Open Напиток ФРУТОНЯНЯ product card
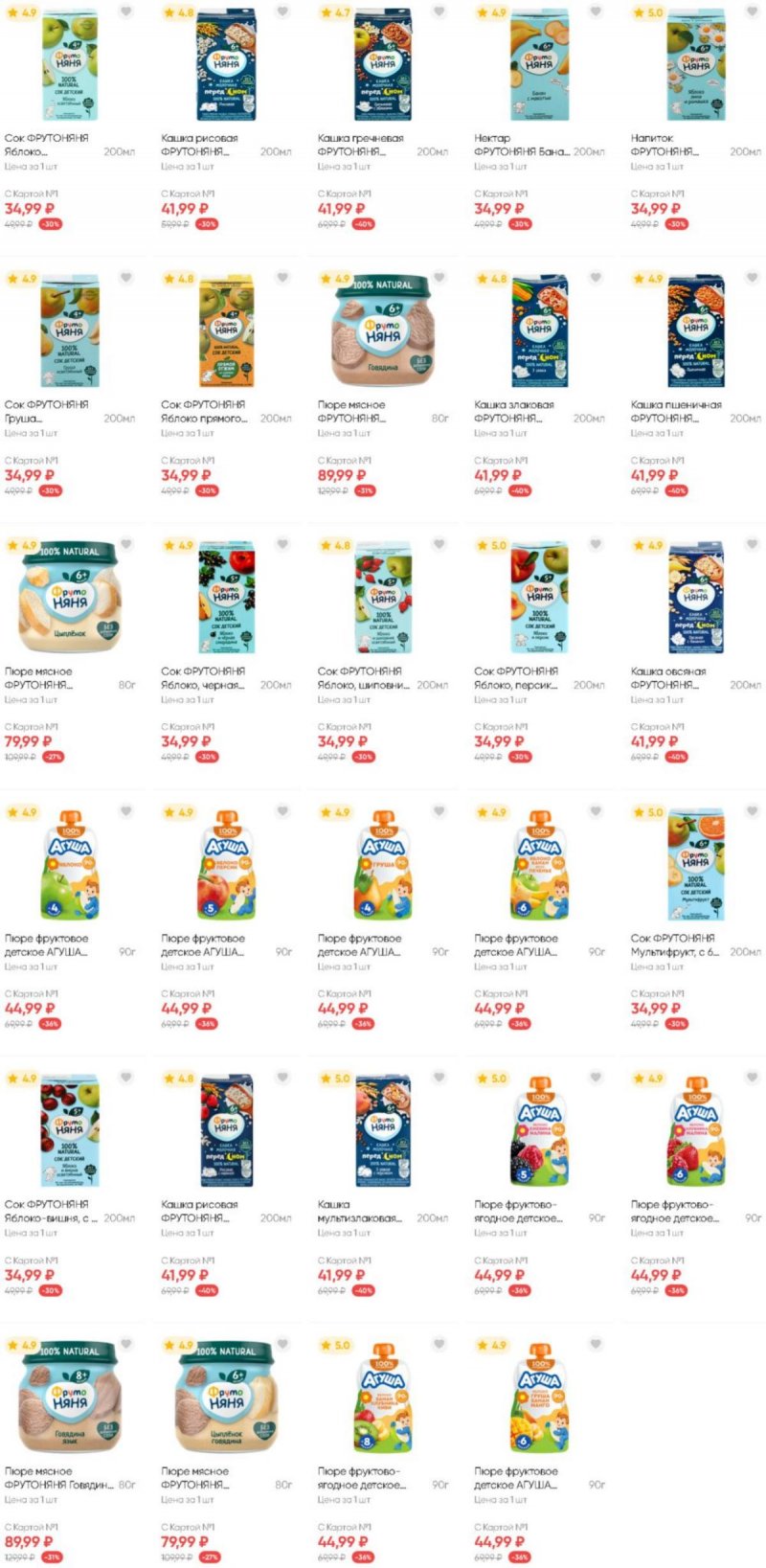This screenshot has width=766, height=1568. (696, 67)
